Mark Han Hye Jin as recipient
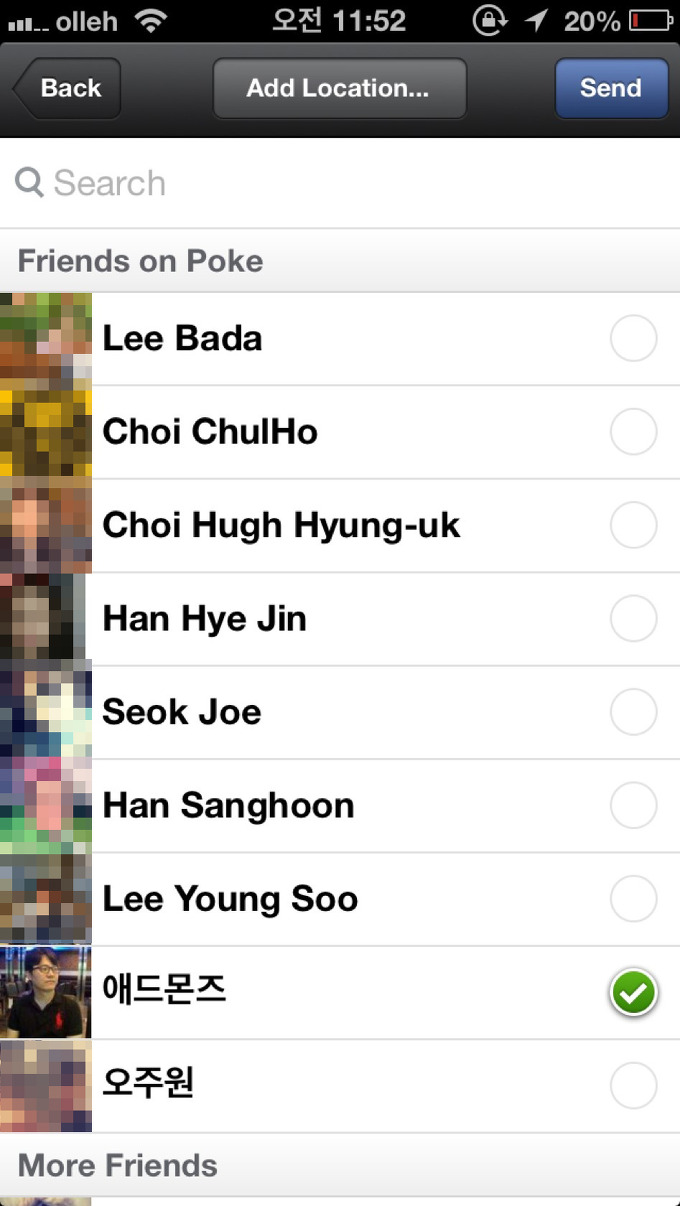 pyautogui.click(x=633, y=619)
